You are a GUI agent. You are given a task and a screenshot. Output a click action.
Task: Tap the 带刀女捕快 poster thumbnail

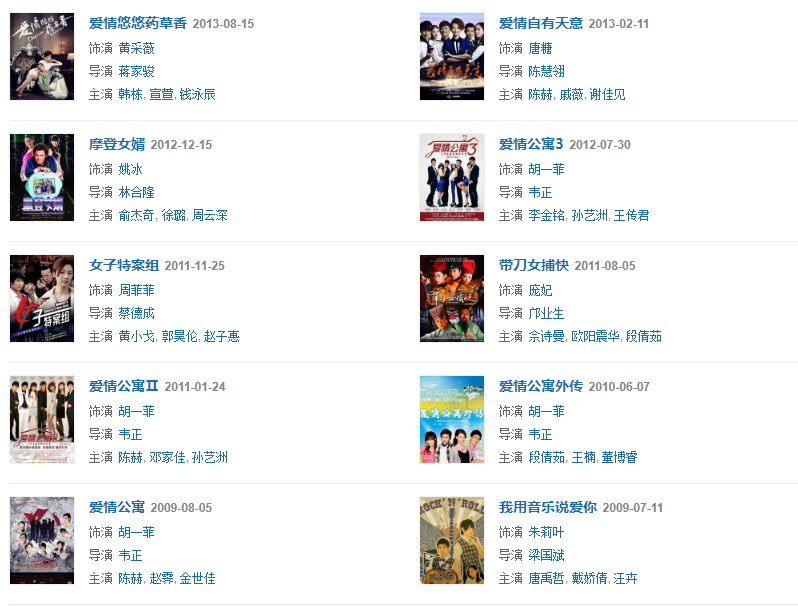[x=452, y=298]
